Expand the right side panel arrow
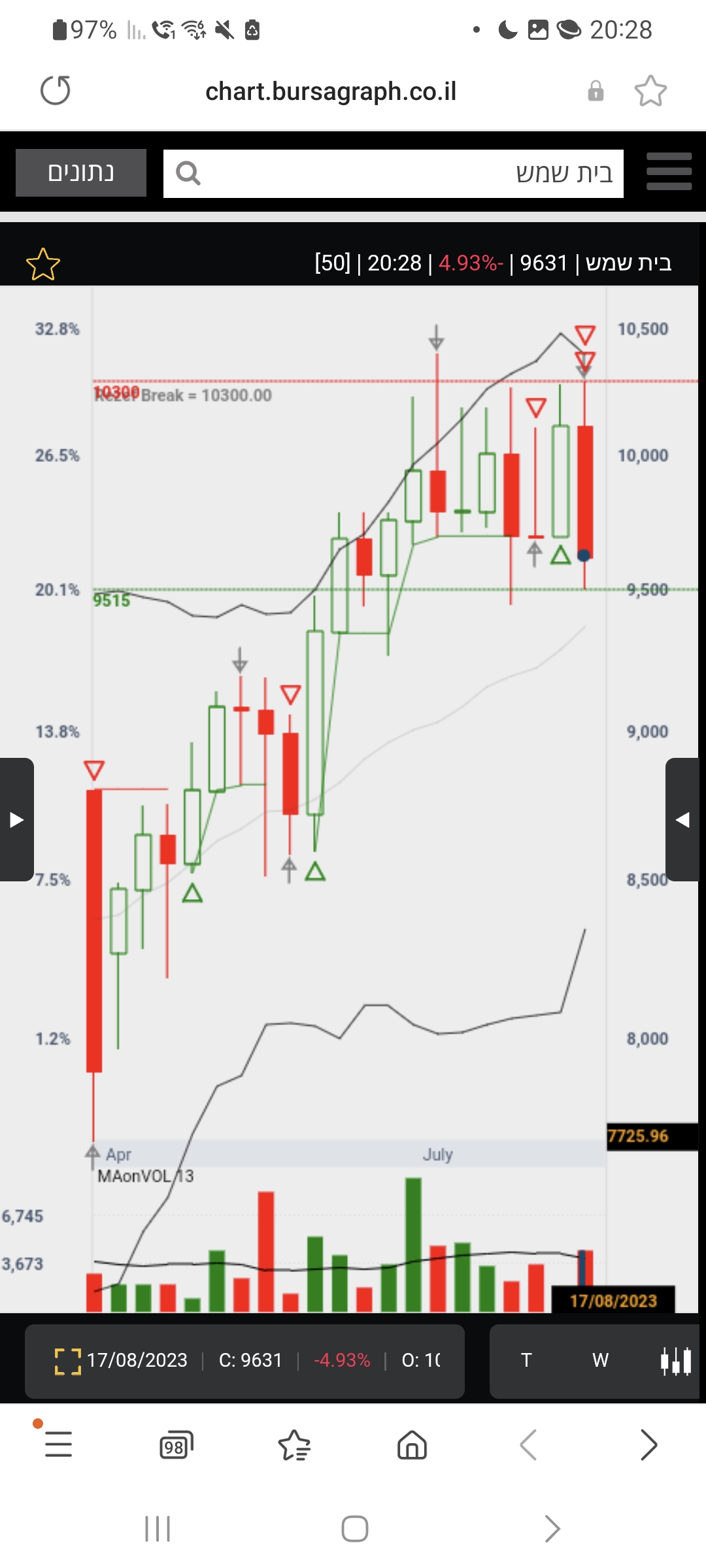Screen dimensions: 706x1568 (683, 819)
